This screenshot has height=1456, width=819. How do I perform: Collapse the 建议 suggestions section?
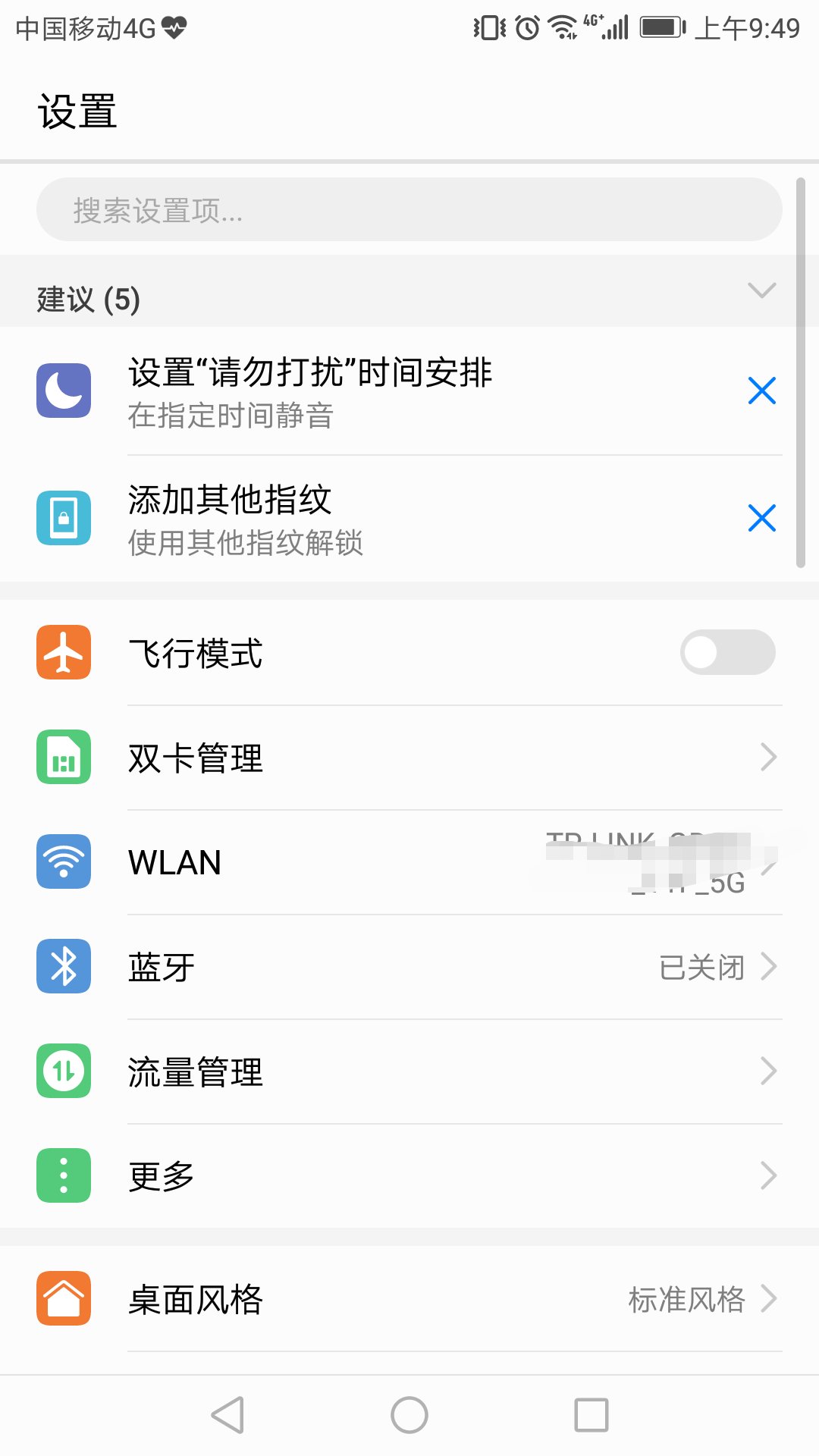click(x=762, y=291)
